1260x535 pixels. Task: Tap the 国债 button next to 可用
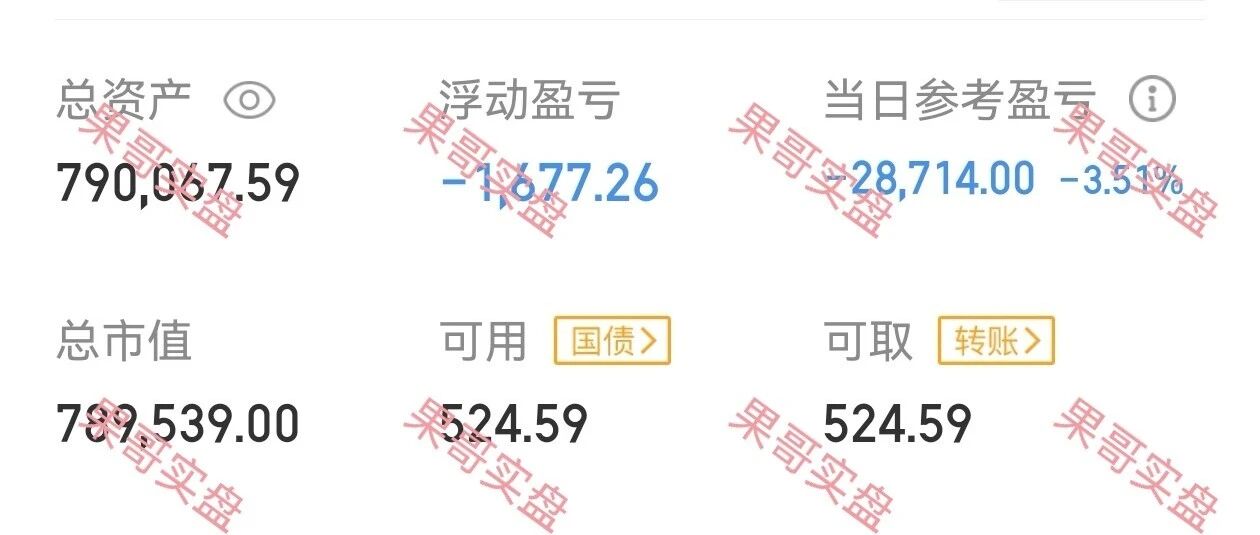click(x=612, y=342)
